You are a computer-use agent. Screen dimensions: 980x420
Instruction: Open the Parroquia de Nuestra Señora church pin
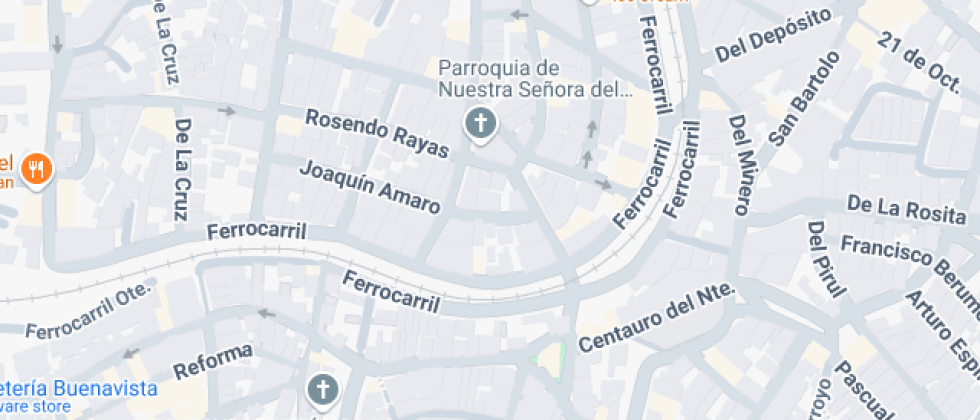coord(481,125)
